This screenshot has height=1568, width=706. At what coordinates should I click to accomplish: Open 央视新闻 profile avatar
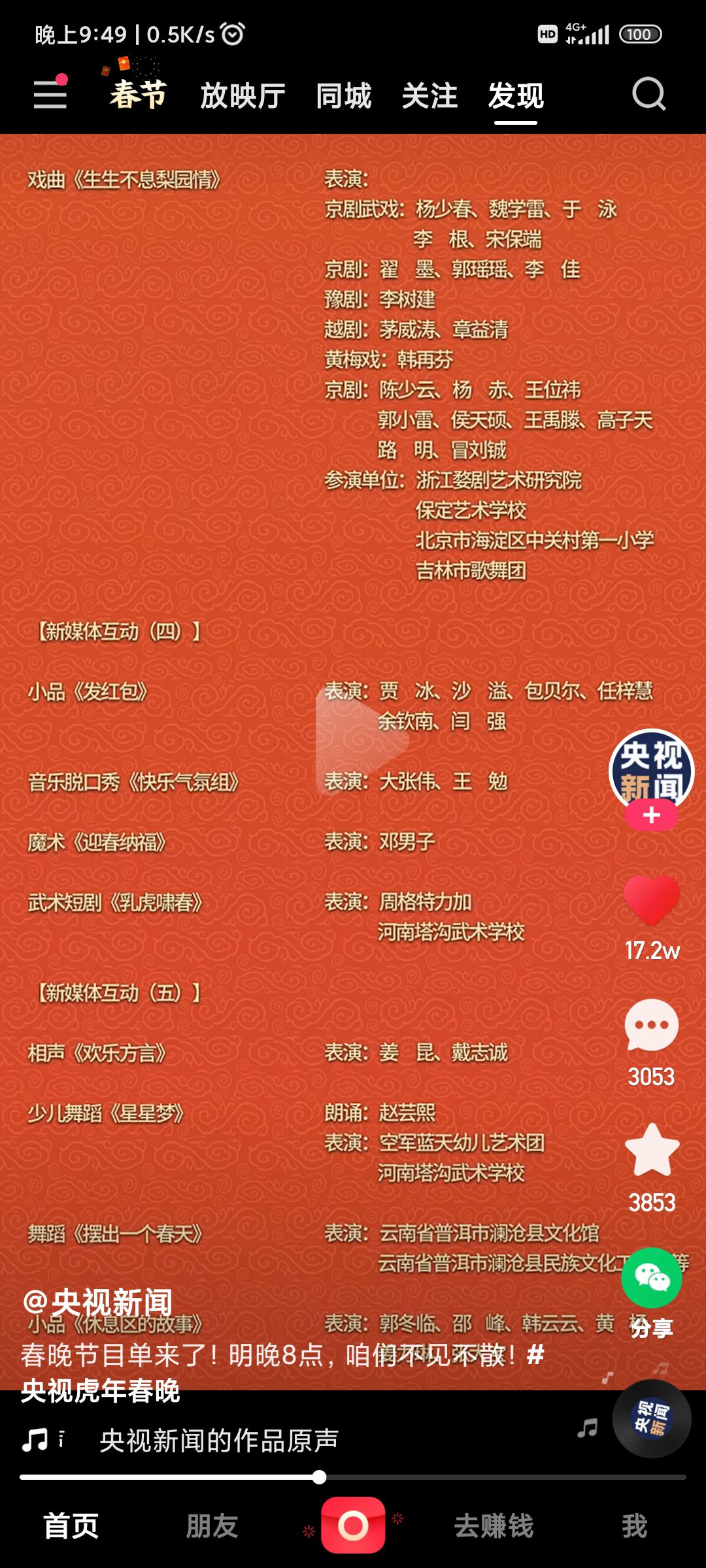pyautogui.click(x=651, y=772)
